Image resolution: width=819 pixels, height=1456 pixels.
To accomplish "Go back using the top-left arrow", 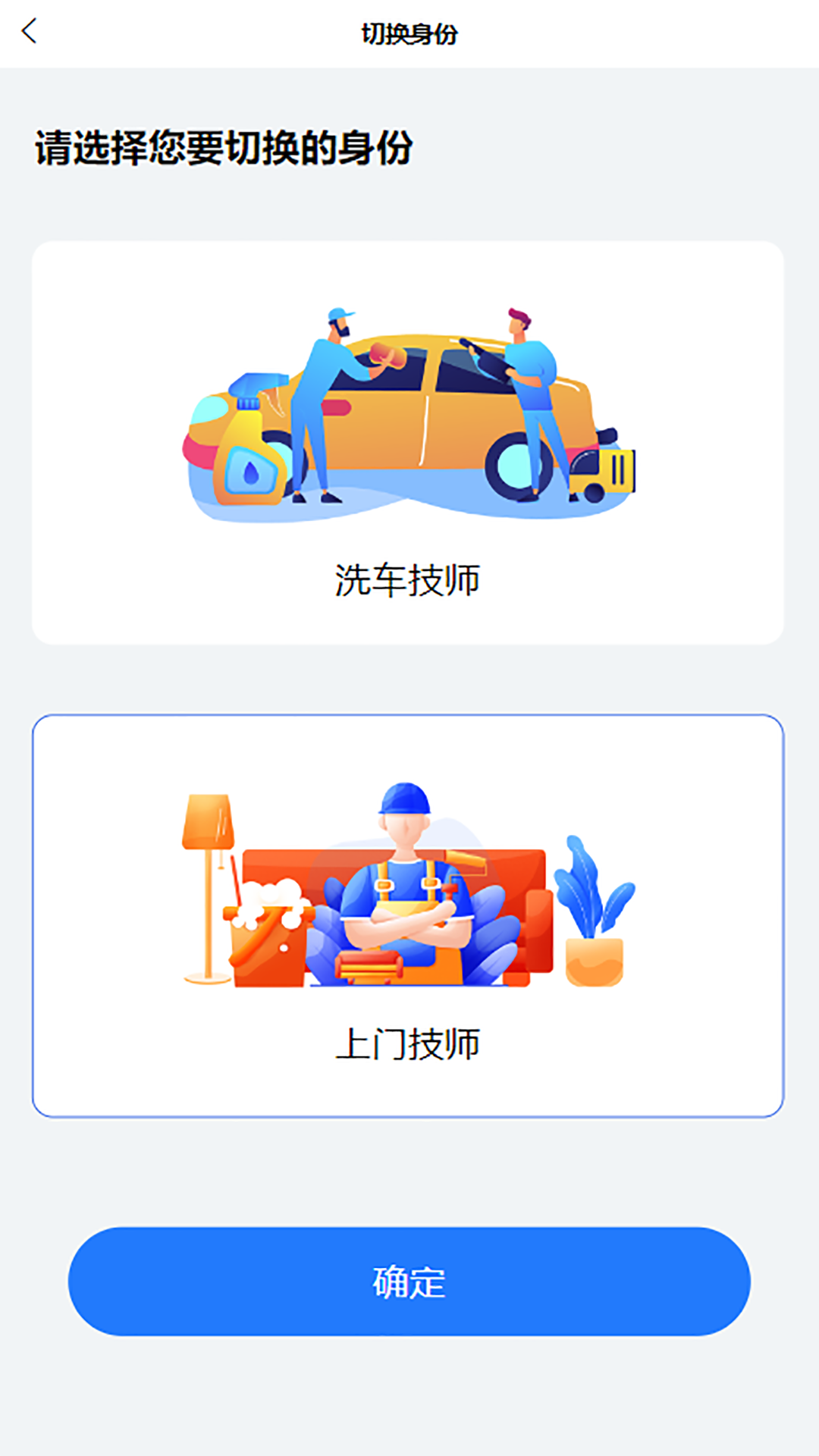I will (x=30, y=32).
